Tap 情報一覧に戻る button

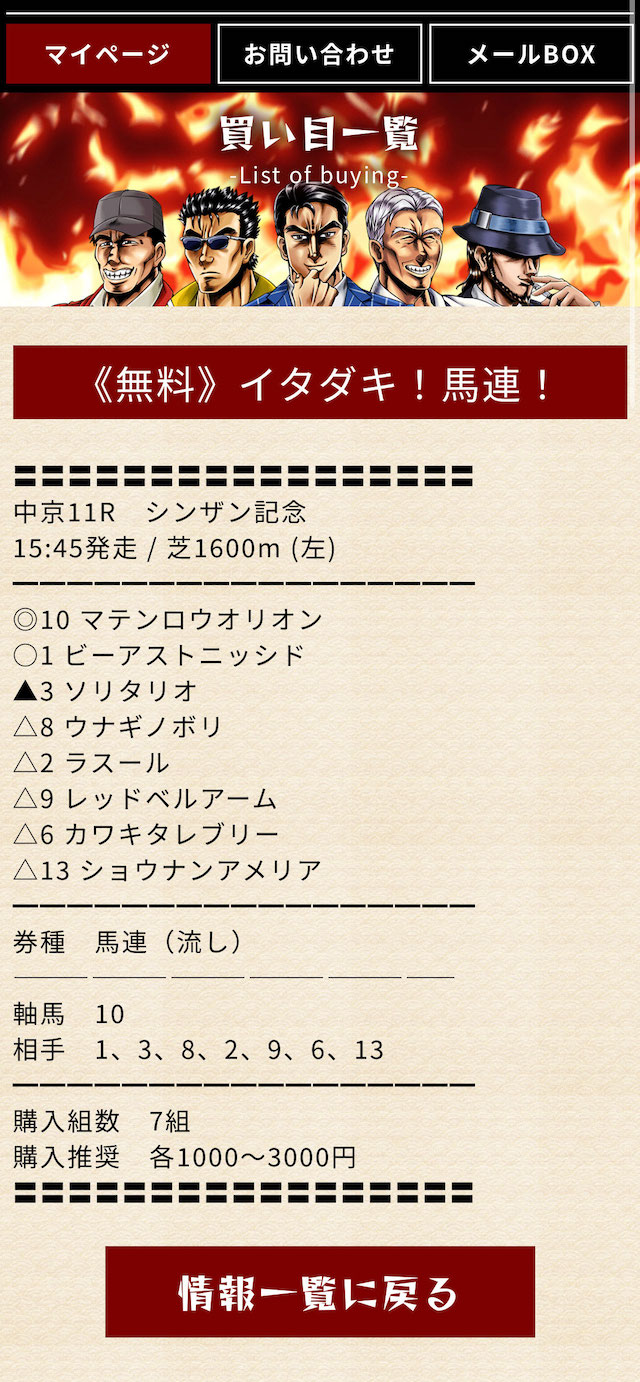click(320, 1292)
